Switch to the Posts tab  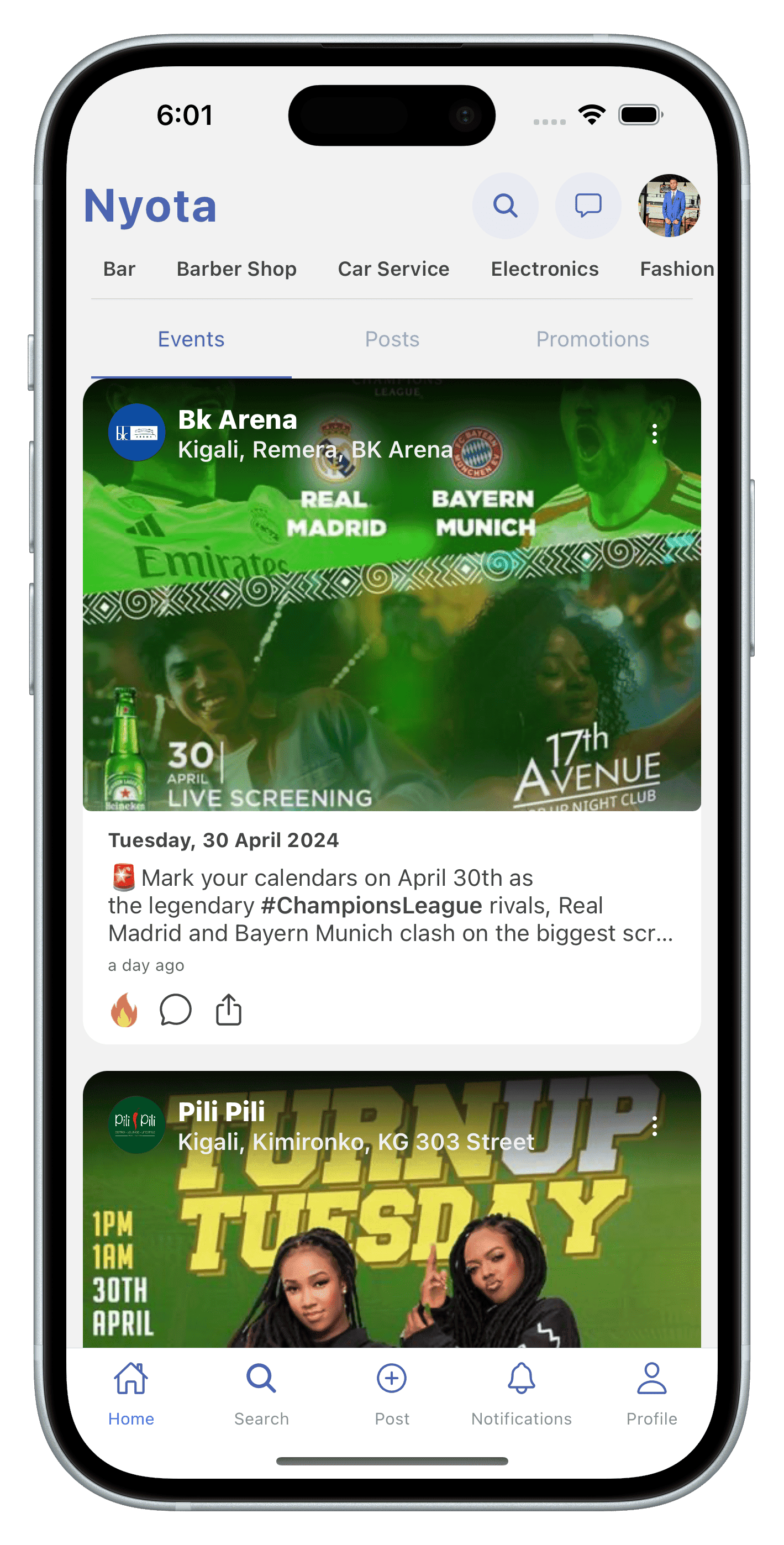[392, 339]
